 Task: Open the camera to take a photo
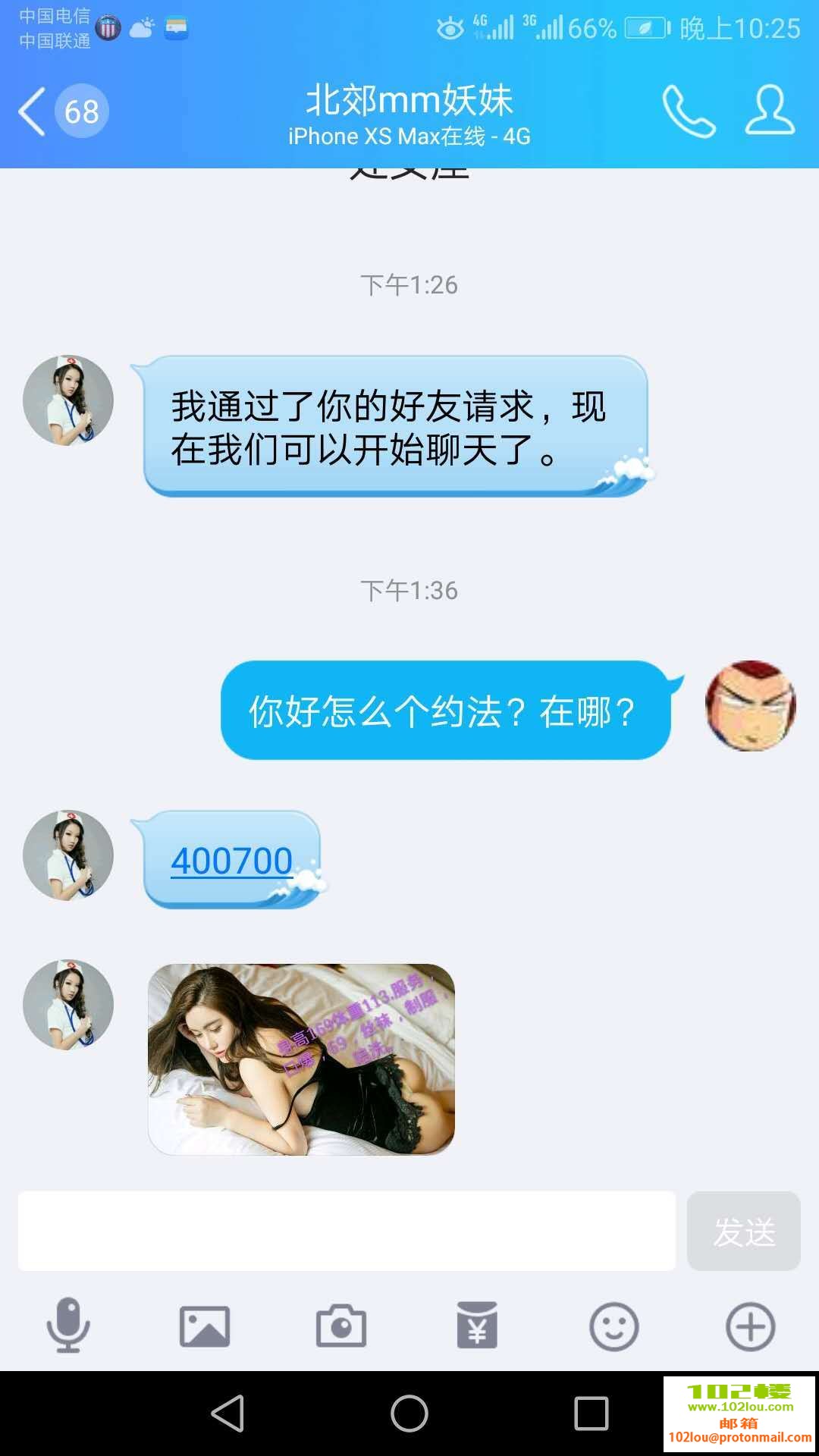click(x=341, y=1326)
